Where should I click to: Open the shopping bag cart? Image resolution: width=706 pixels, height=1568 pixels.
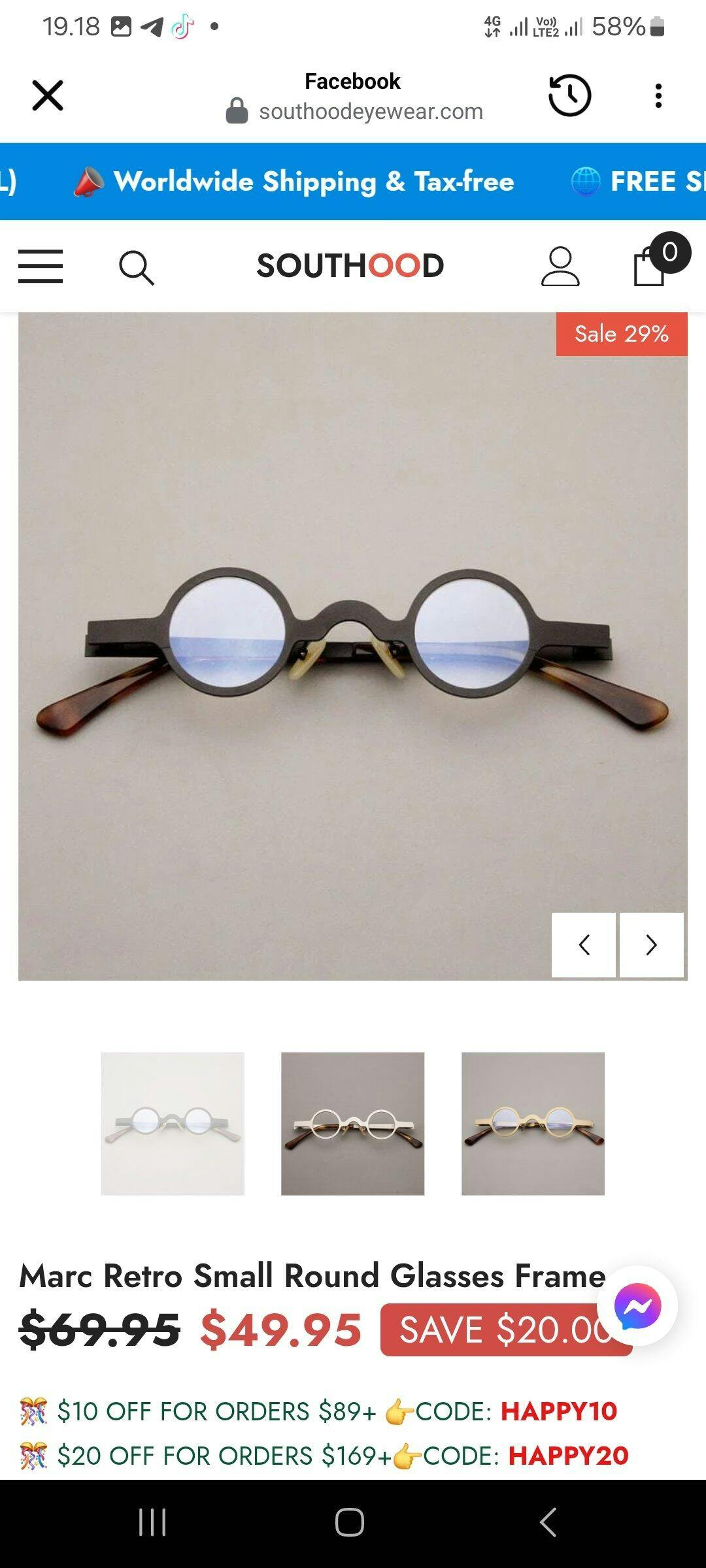(x=650, y=266)
